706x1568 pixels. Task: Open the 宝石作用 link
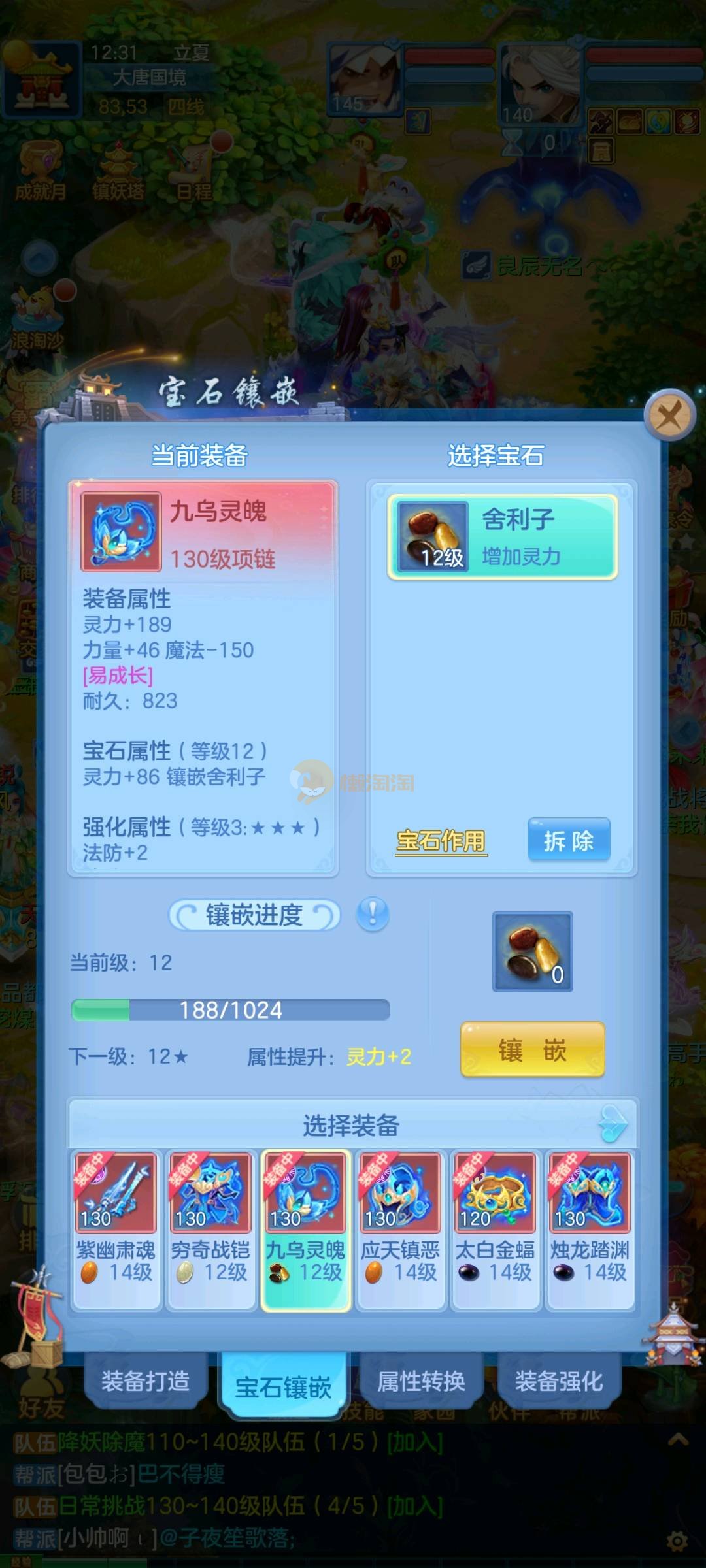click(x=441, y=841)
